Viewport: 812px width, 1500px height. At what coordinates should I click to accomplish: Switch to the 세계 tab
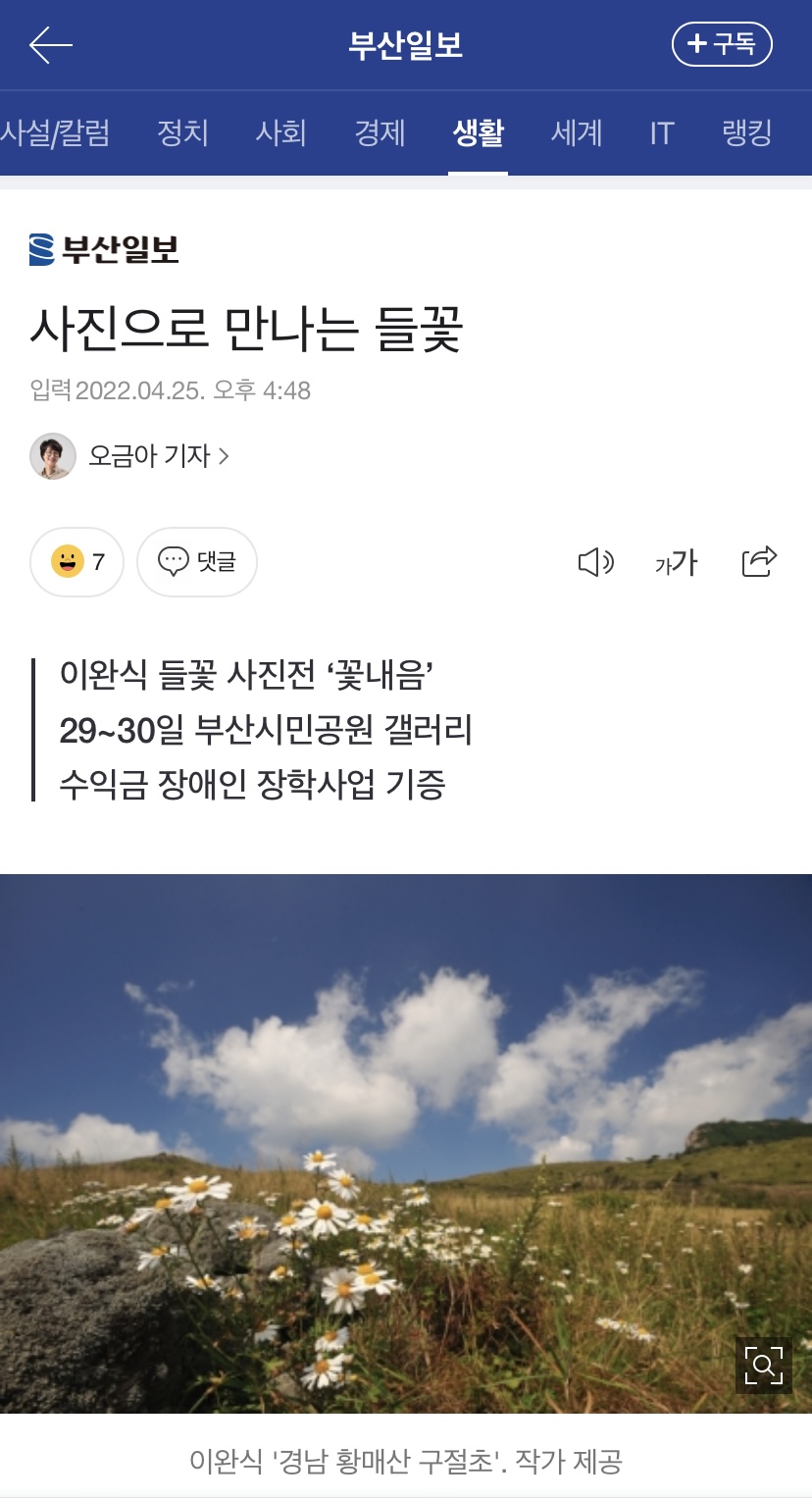[x=577, y=132]
